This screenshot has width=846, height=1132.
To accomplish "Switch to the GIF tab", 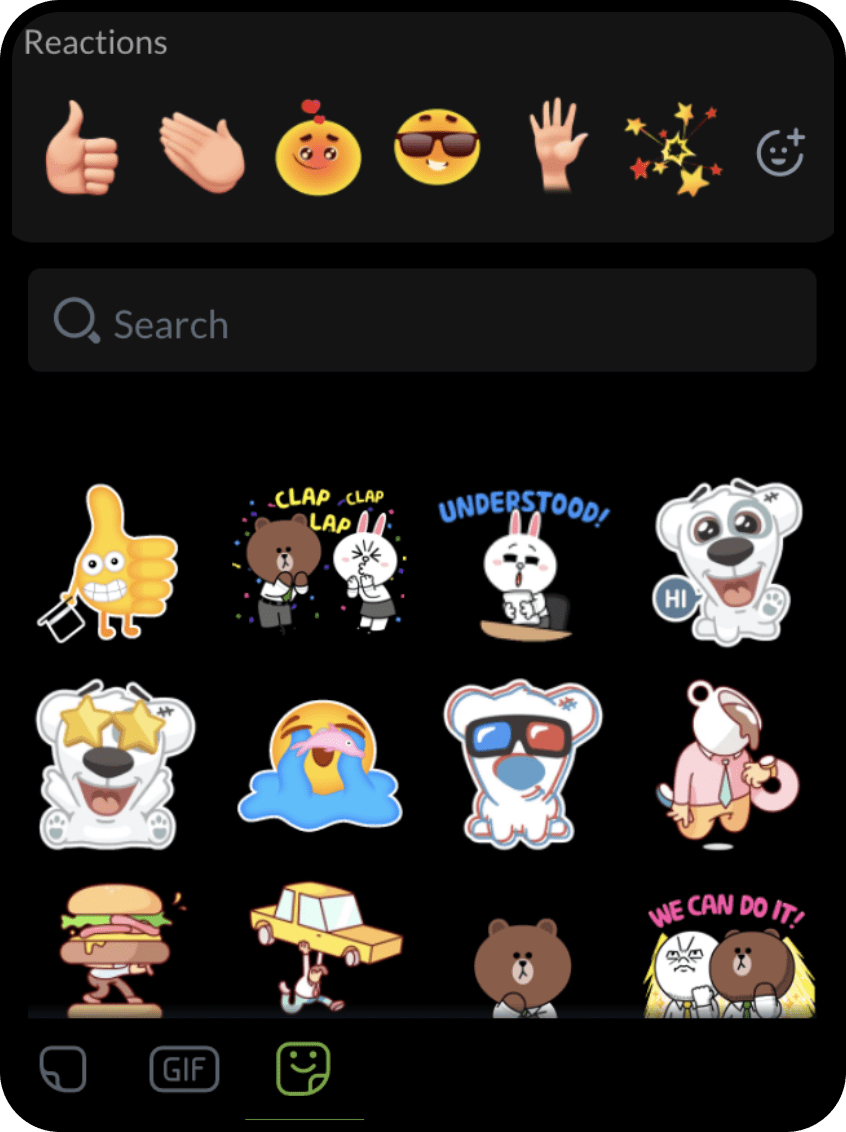I will coord(184,1070).
